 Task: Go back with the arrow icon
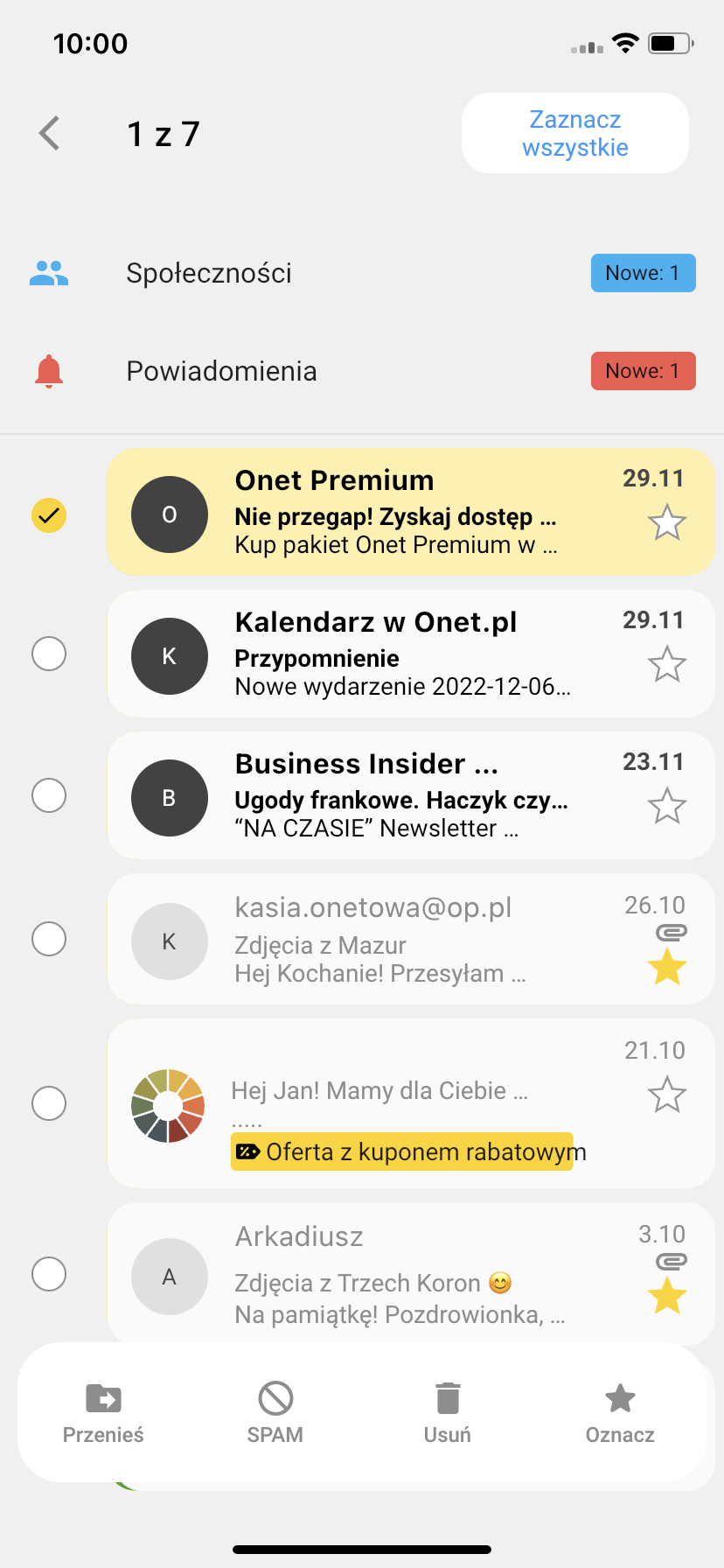50,134
